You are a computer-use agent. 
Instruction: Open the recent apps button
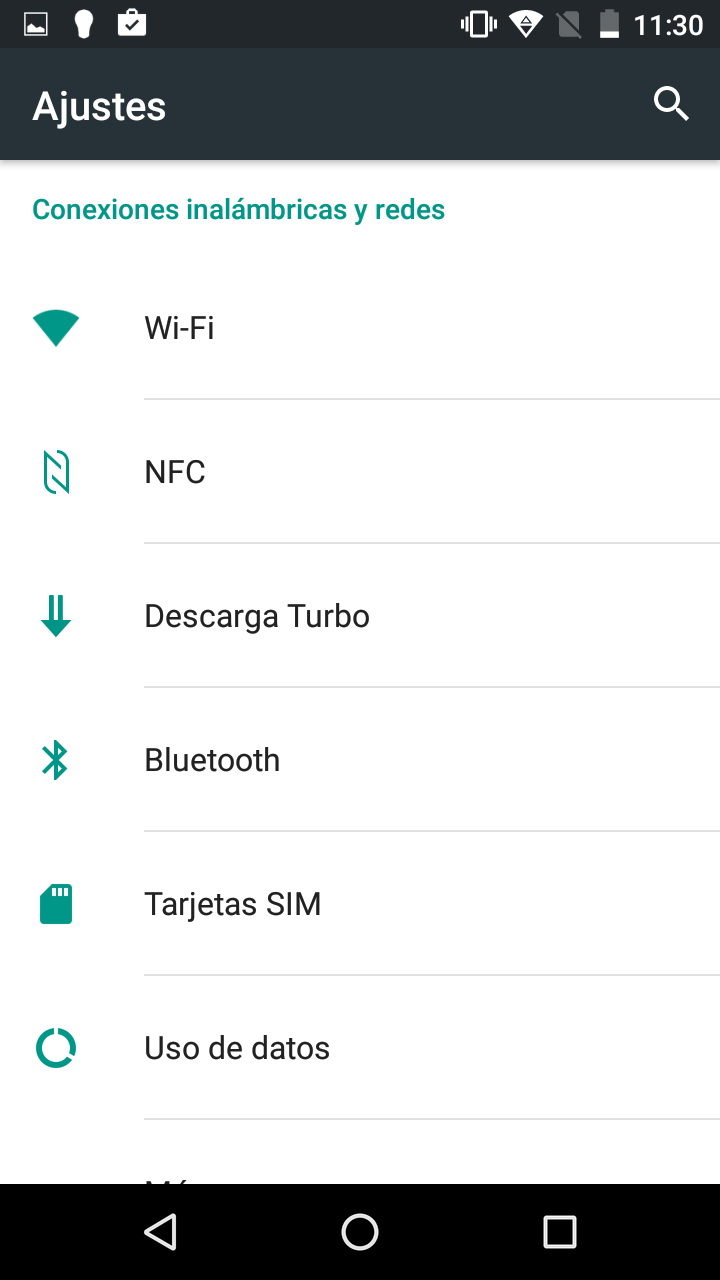click(560, 1232)
